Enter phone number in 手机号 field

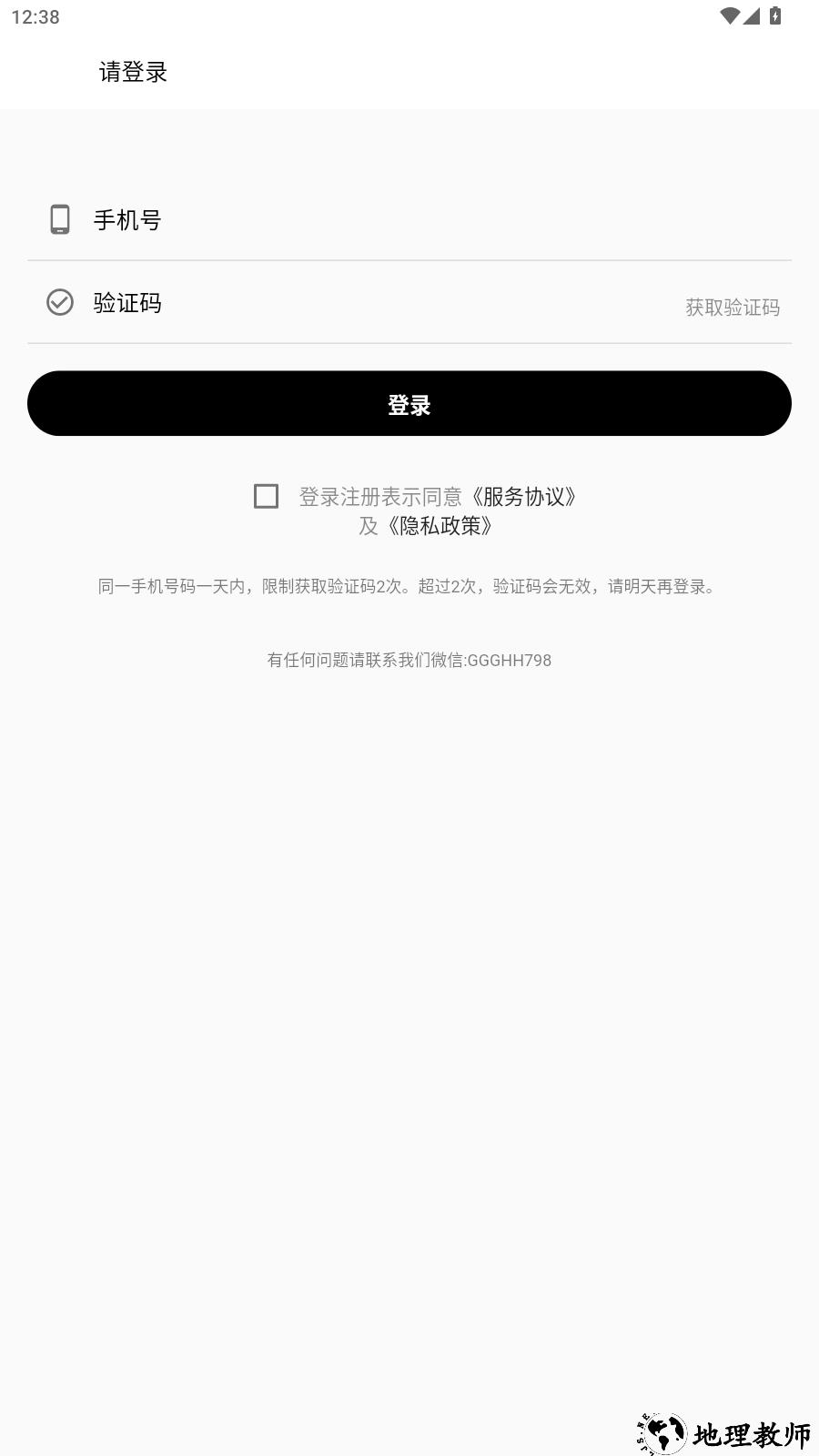tap(409, 220)
